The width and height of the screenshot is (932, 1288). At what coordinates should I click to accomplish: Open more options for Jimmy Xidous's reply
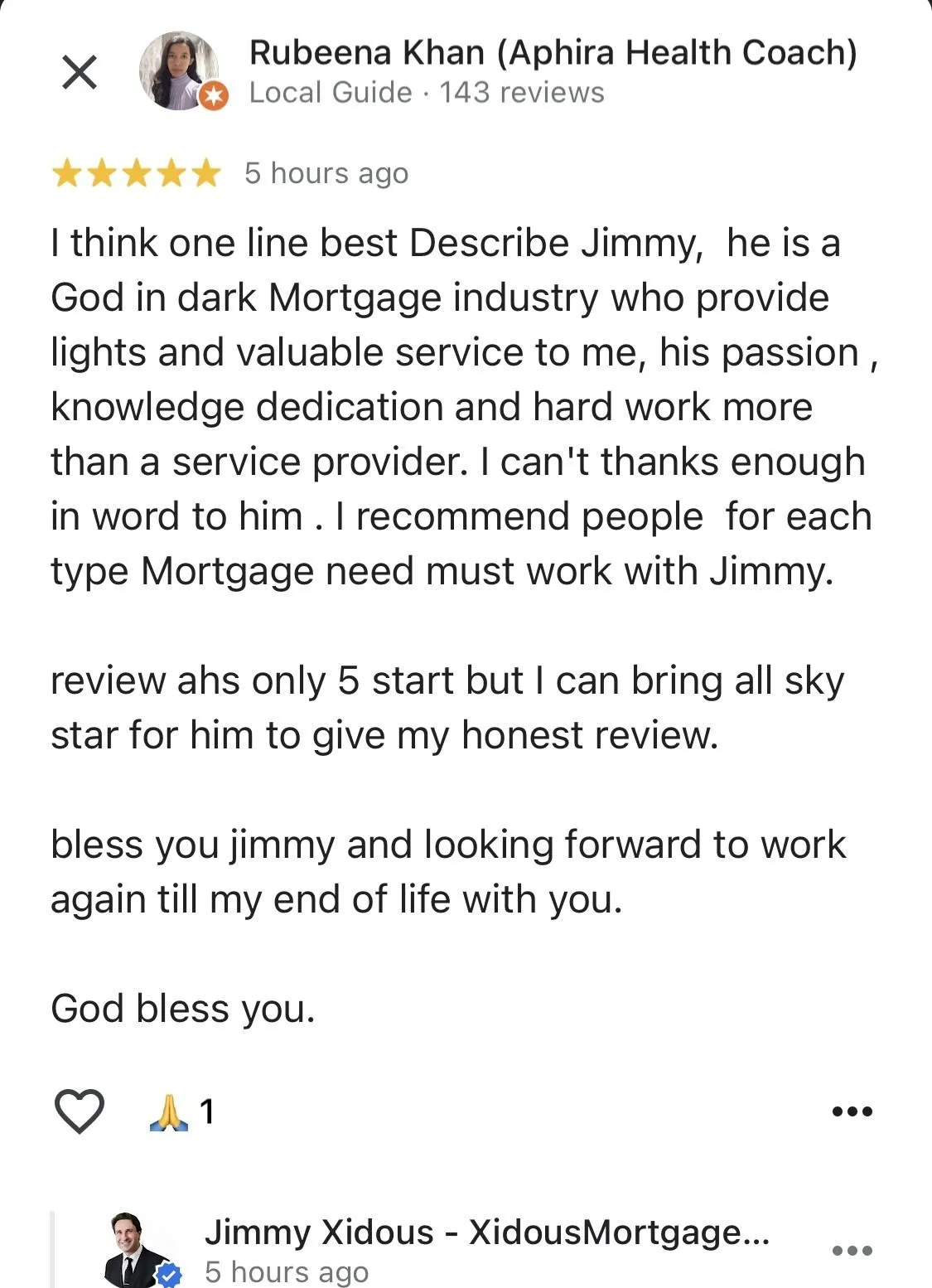[852, 1251]
